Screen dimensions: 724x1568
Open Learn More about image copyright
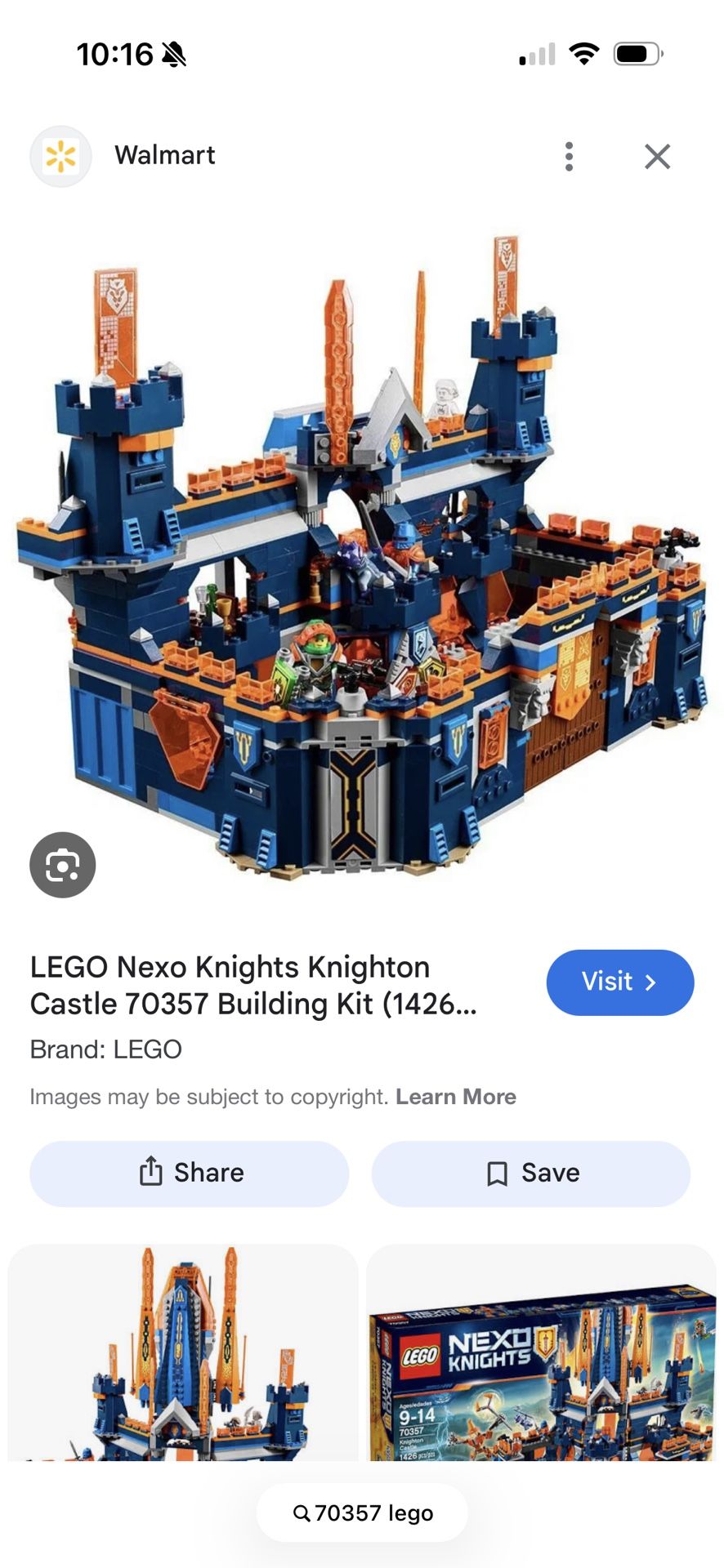point(455,1097)
